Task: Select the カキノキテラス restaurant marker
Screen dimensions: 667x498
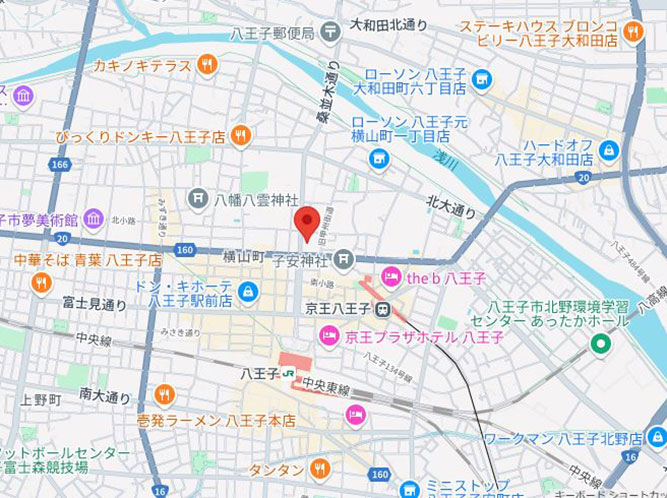Action: tap(207, 64)
